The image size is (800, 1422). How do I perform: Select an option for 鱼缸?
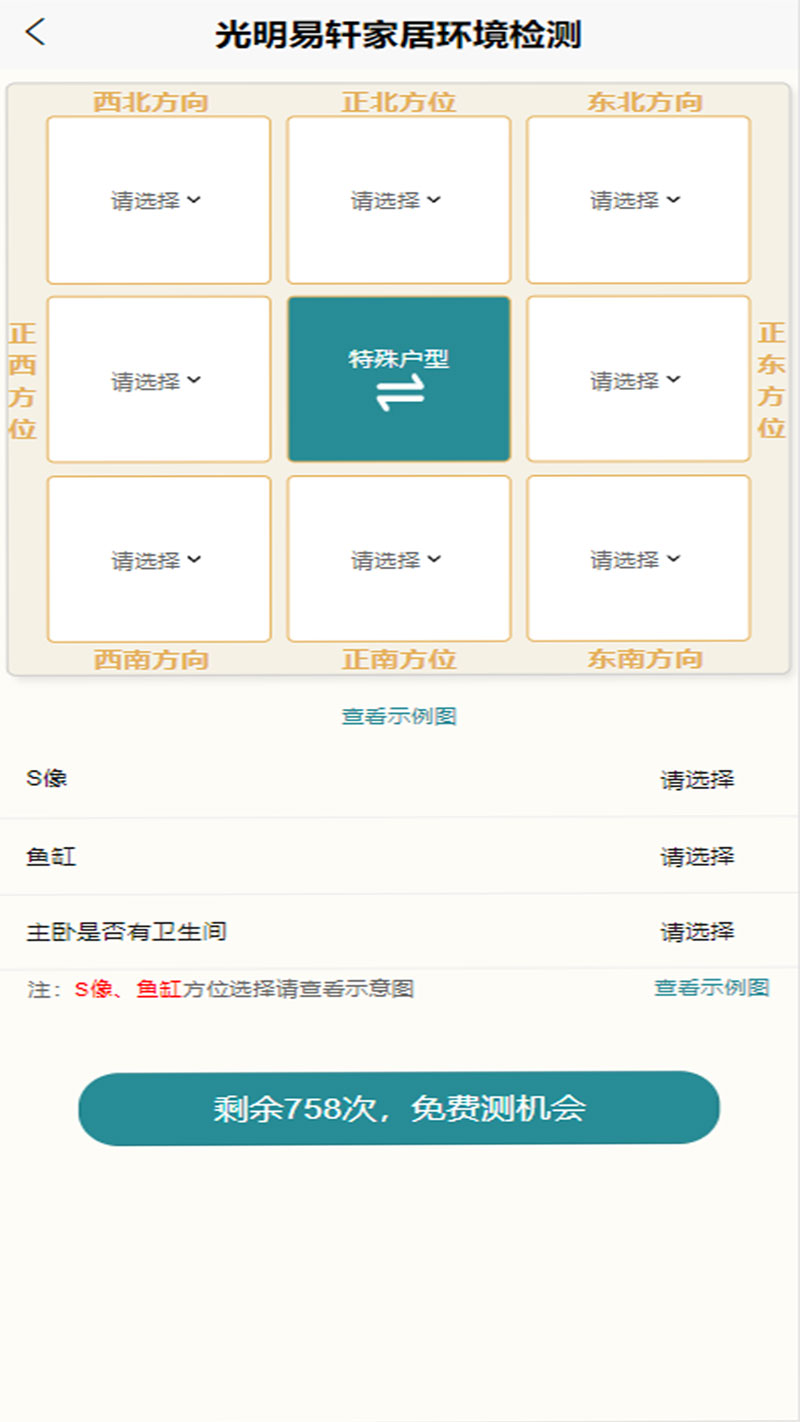point(400,856)
